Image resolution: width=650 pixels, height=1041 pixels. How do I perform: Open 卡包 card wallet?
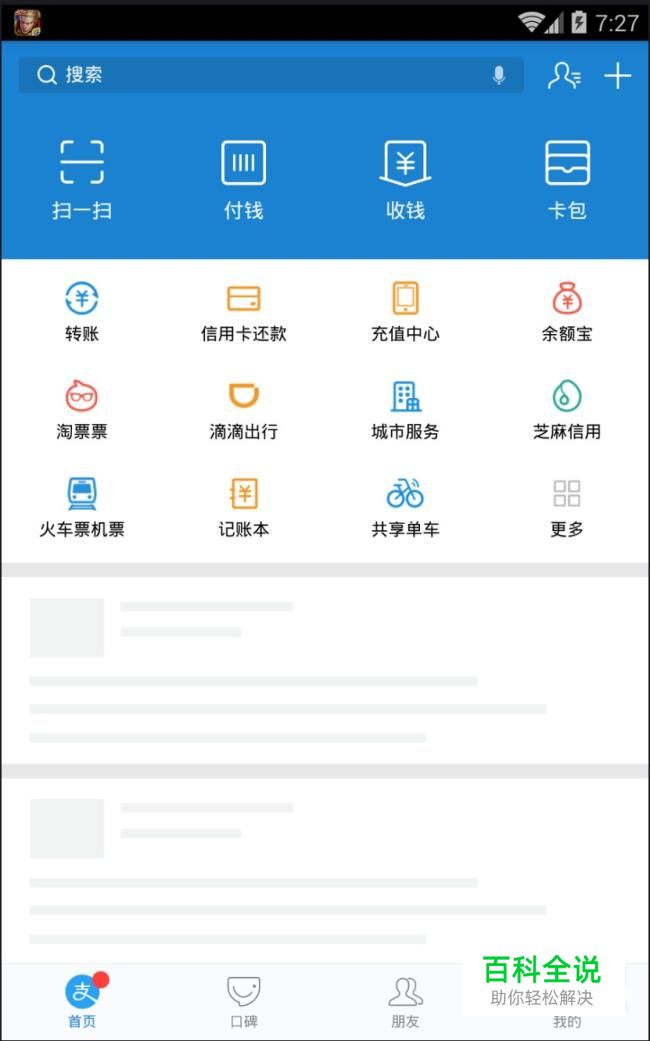[567, 180]
